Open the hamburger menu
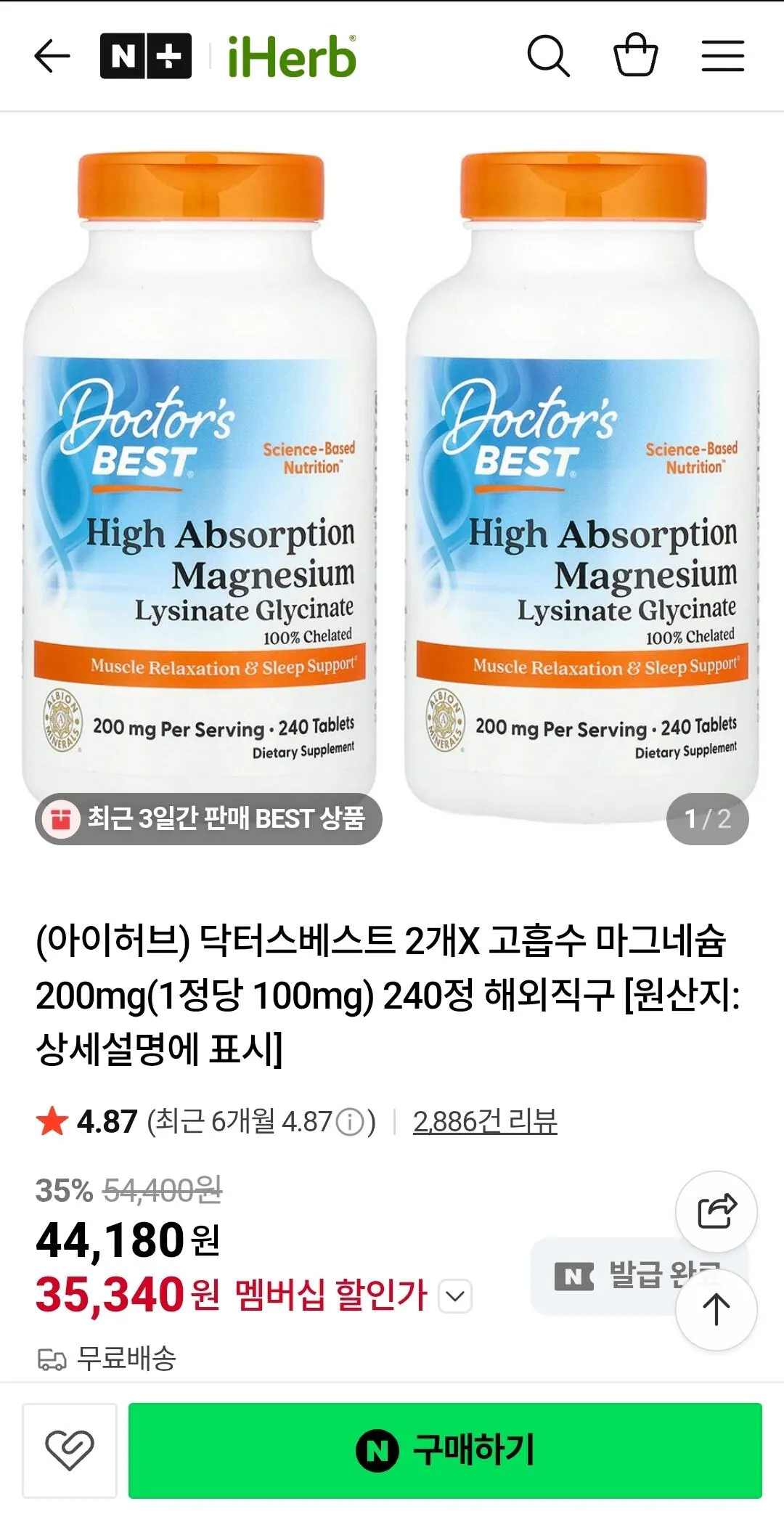The height and width of the screenshot is (1530, 784). 724,57
